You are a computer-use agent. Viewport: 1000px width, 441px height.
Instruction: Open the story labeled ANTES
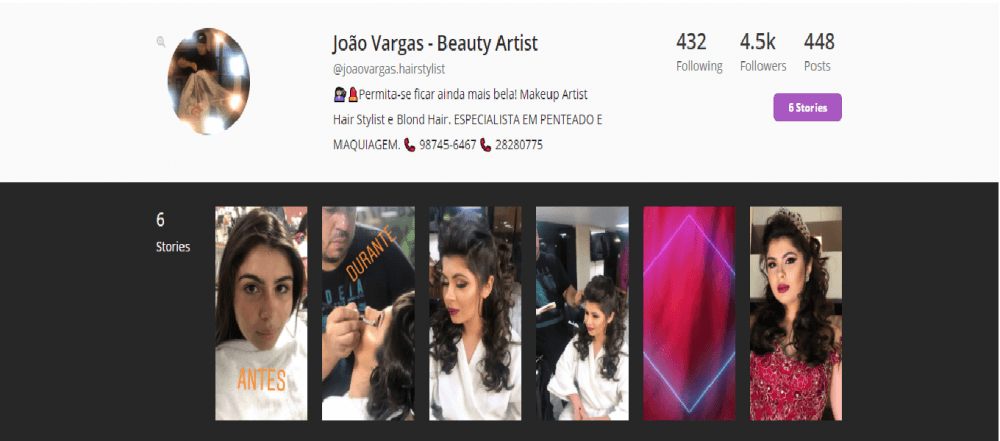(261, 313)
